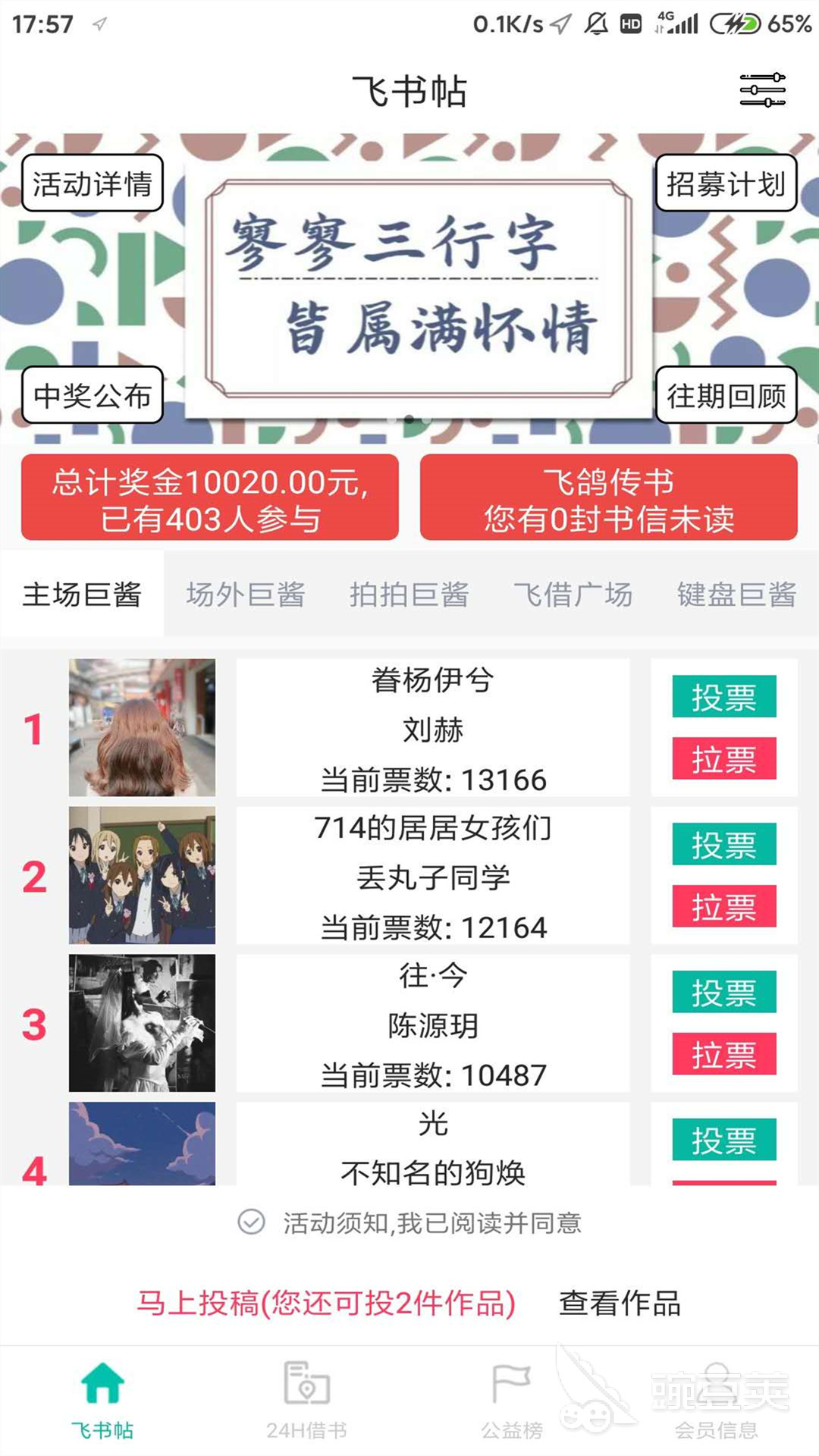Open 往期回顾 past reviews
Image resolution: width=819 pixels, height=1456 pixels.
pos(726,395)
